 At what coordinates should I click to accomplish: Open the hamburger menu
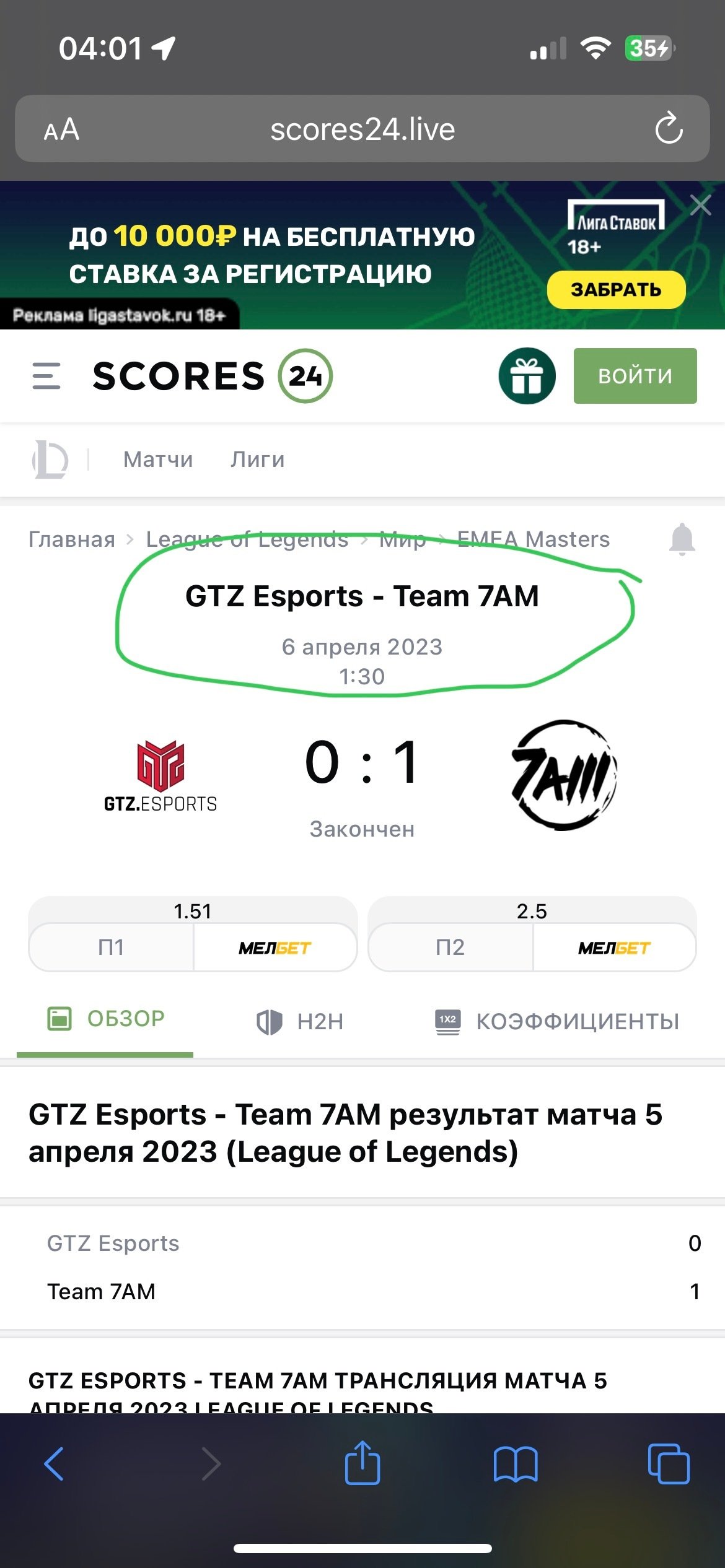tap(46, 376)
